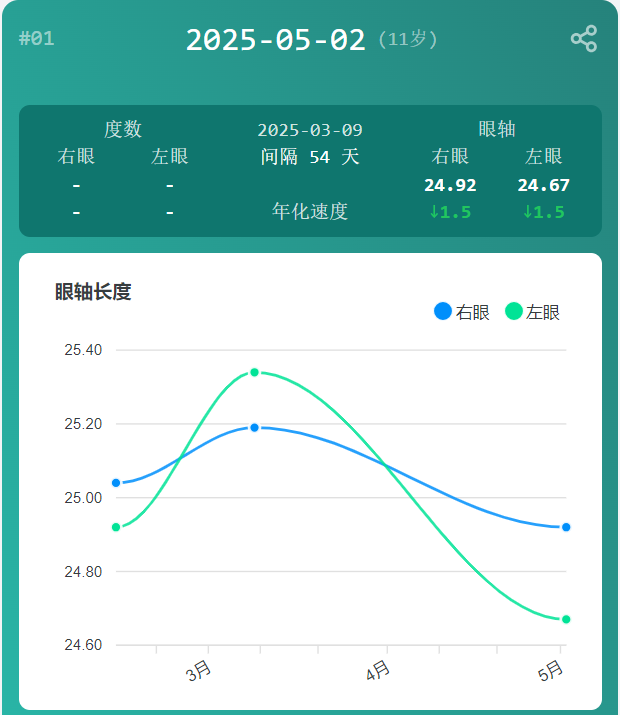The height and width of the screenshot is (715, 620).
Task: Share this eye measurement record
Action: [583, 39]
